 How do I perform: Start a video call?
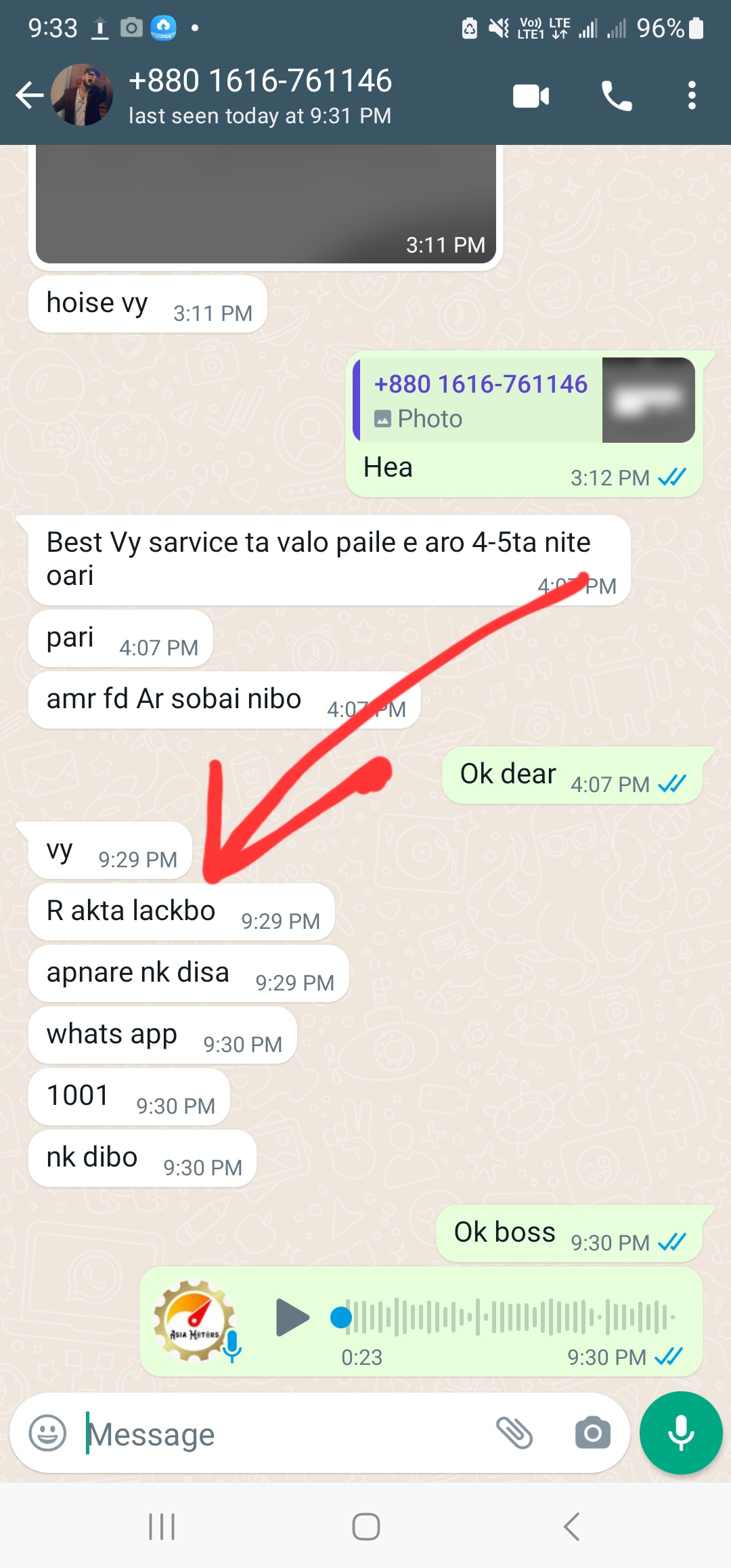[x=531, y=96]
